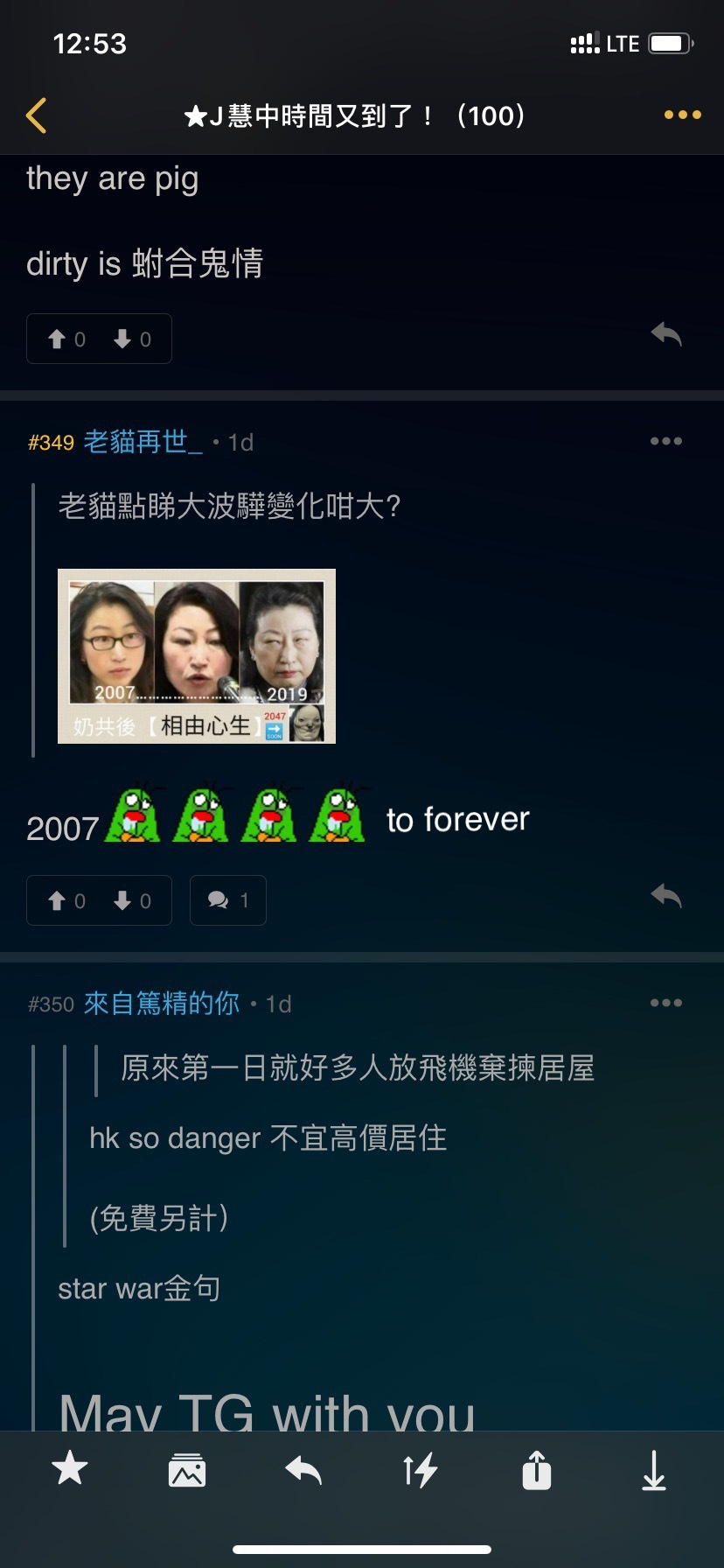724x1568 pixels.
Task: Go back using the yellow arrow
Action: (36, 115)
